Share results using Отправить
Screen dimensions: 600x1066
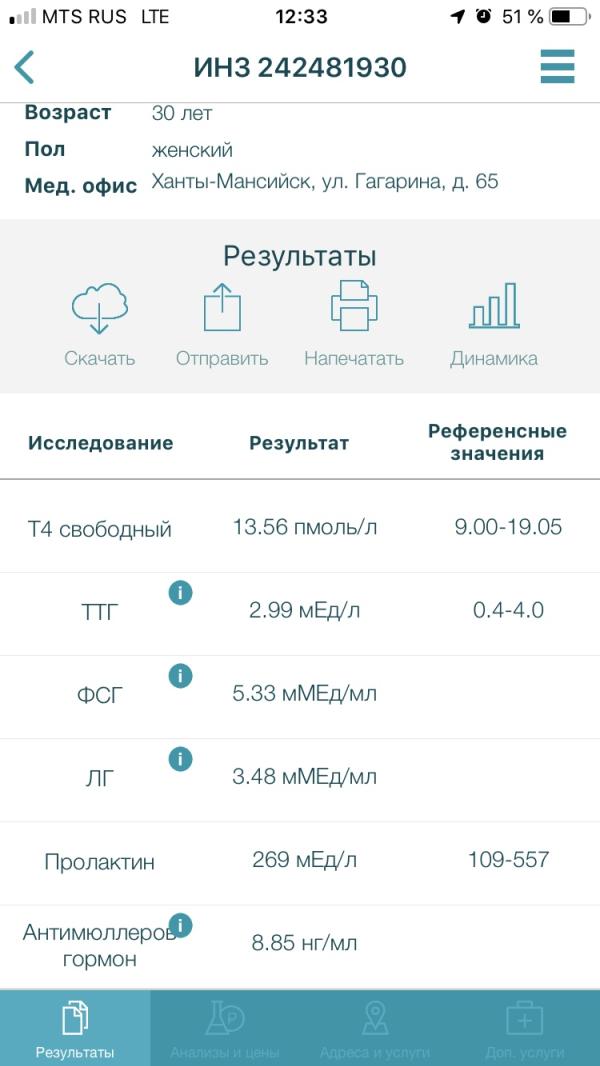222,325
